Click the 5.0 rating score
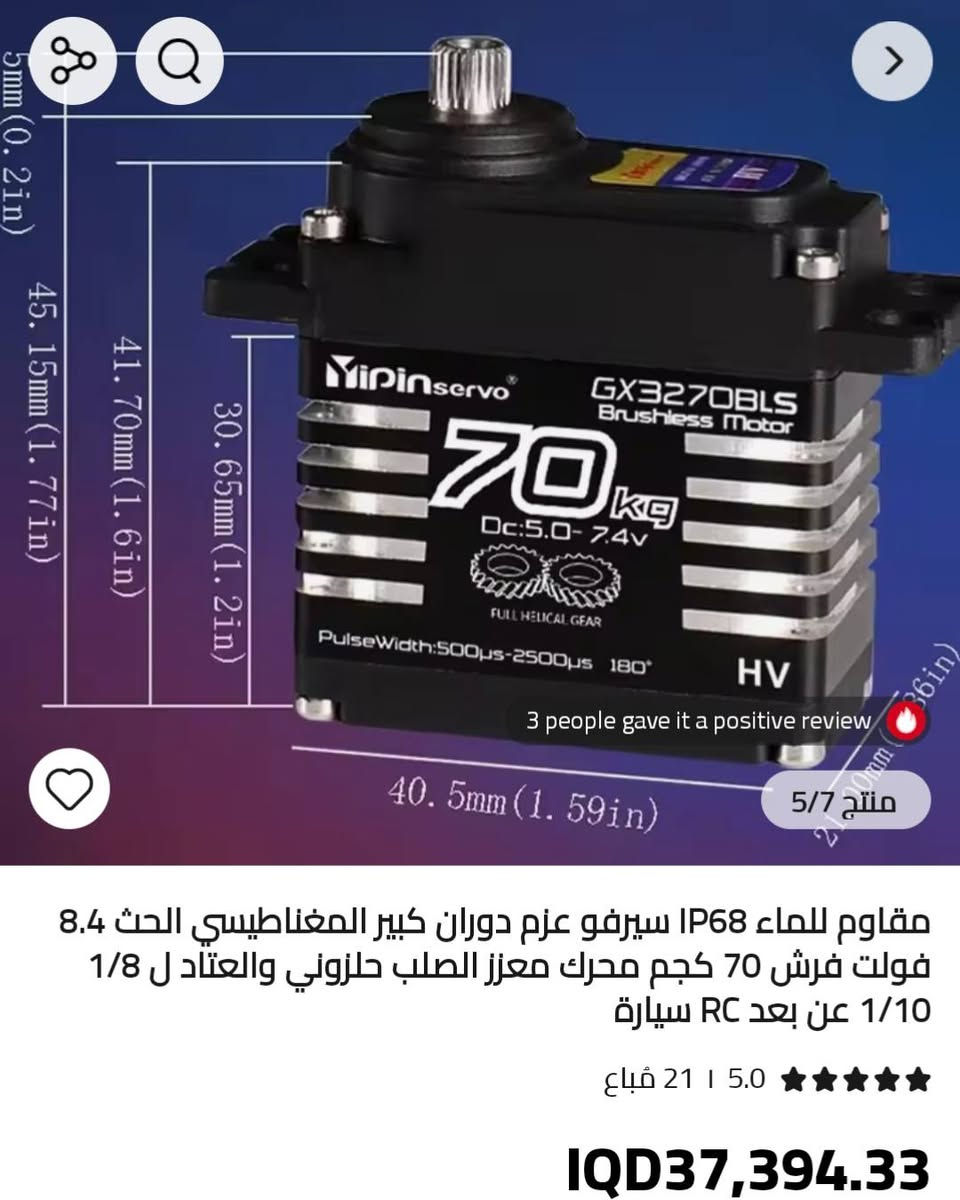Image resolution: width=960 pixels, height=1200 pixels. coord(747,1079)
